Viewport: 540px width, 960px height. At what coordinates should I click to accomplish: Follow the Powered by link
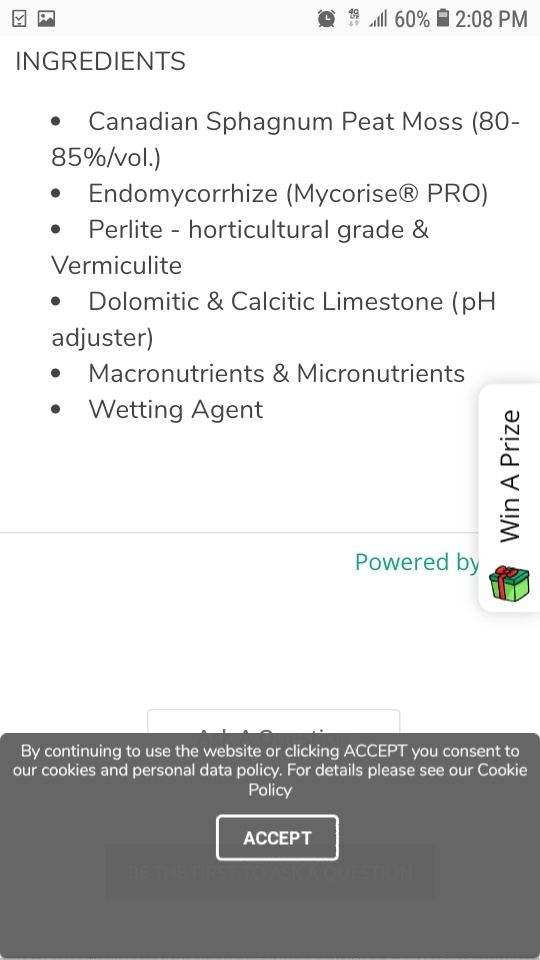click(416, 563)
